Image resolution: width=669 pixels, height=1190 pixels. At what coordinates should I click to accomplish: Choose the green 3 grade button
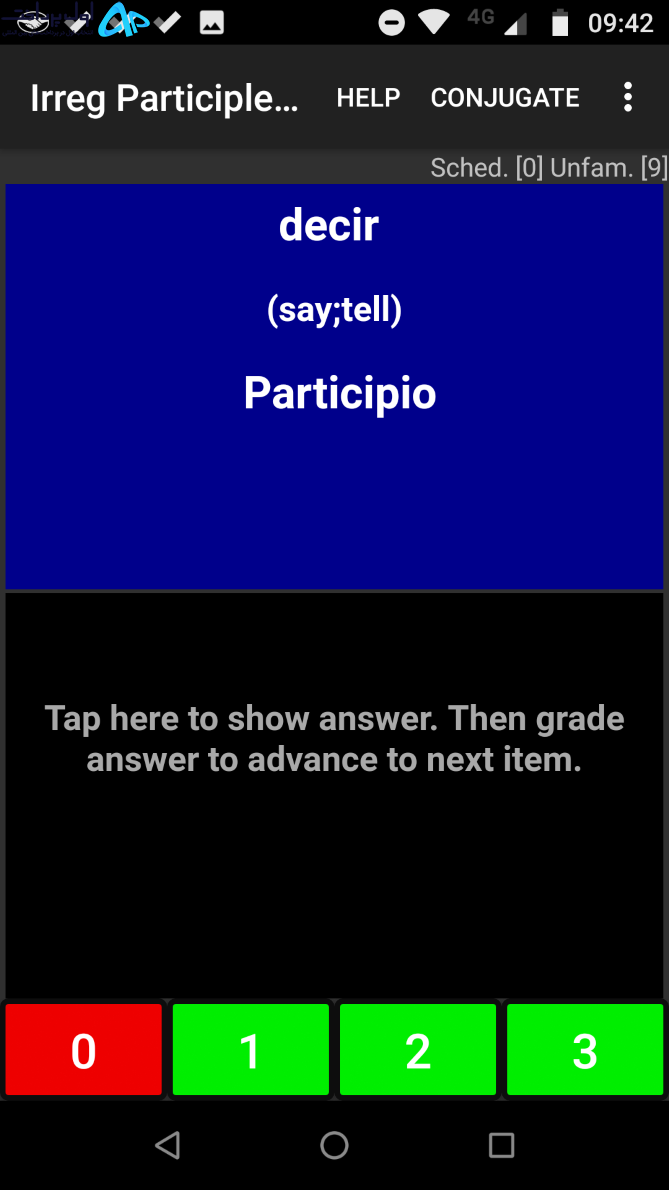(x=585, y=1050)
